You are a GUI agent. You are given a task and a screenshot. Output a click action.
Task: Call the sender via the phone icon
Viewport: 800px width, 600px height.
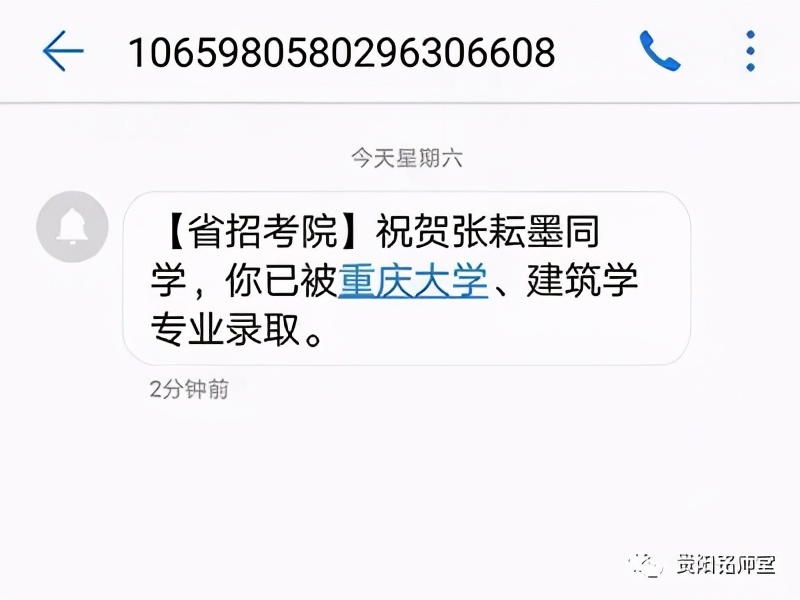[659, 50]
